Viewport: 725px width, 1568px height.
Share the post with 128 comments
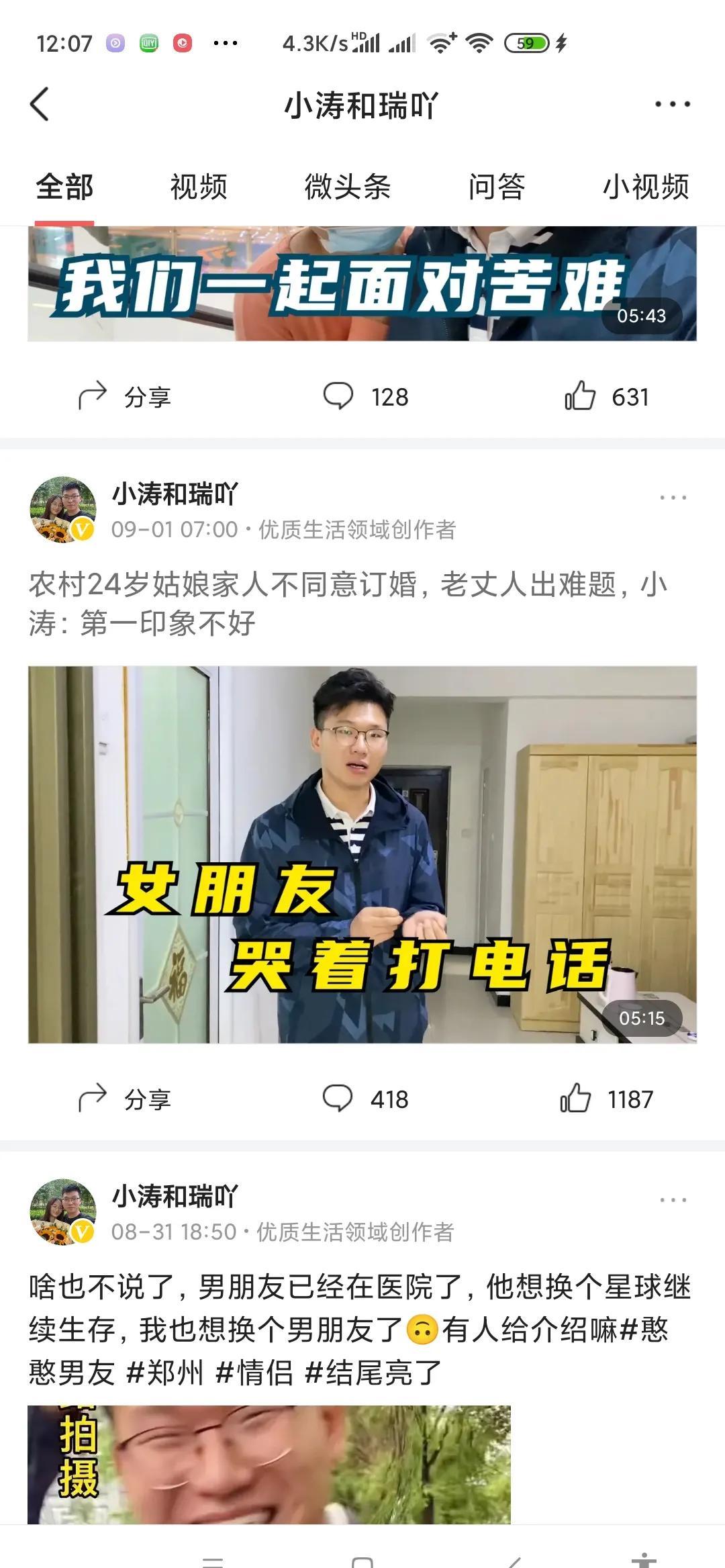125,397
